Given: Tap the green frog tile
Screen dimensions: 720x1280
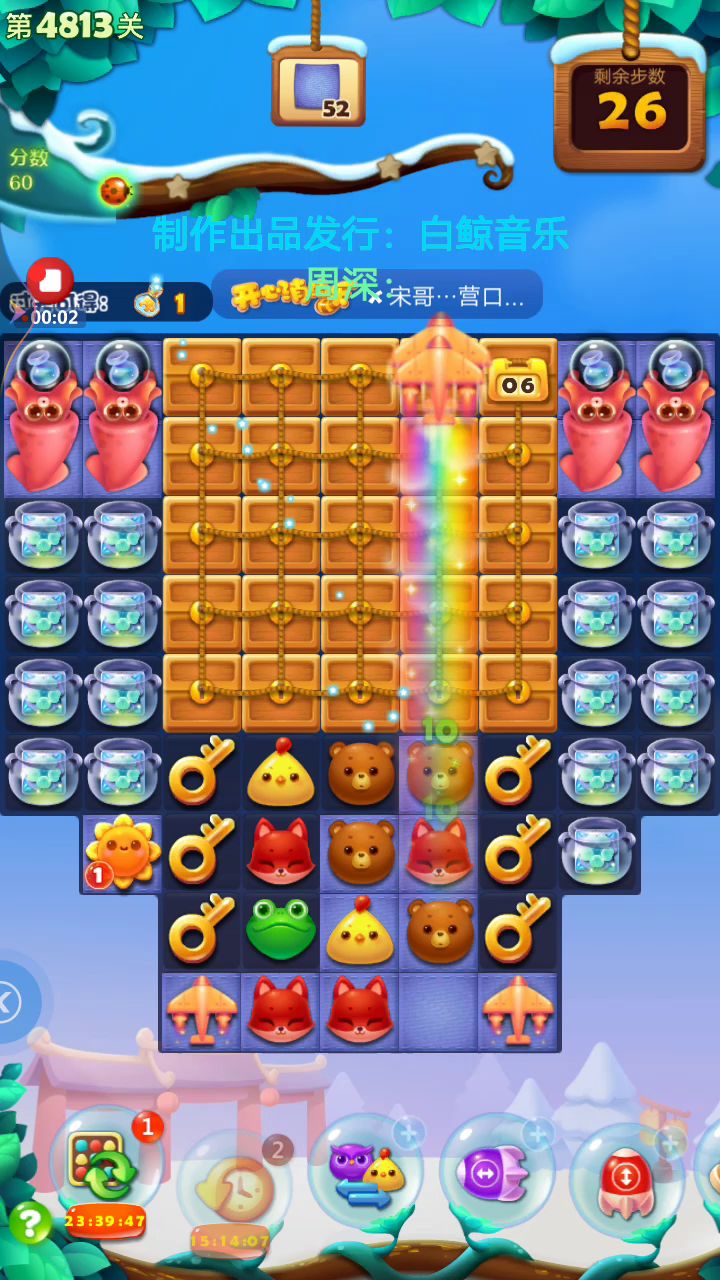Looking at the screenshot, I should pyautogui.click(x=281, y=930).
